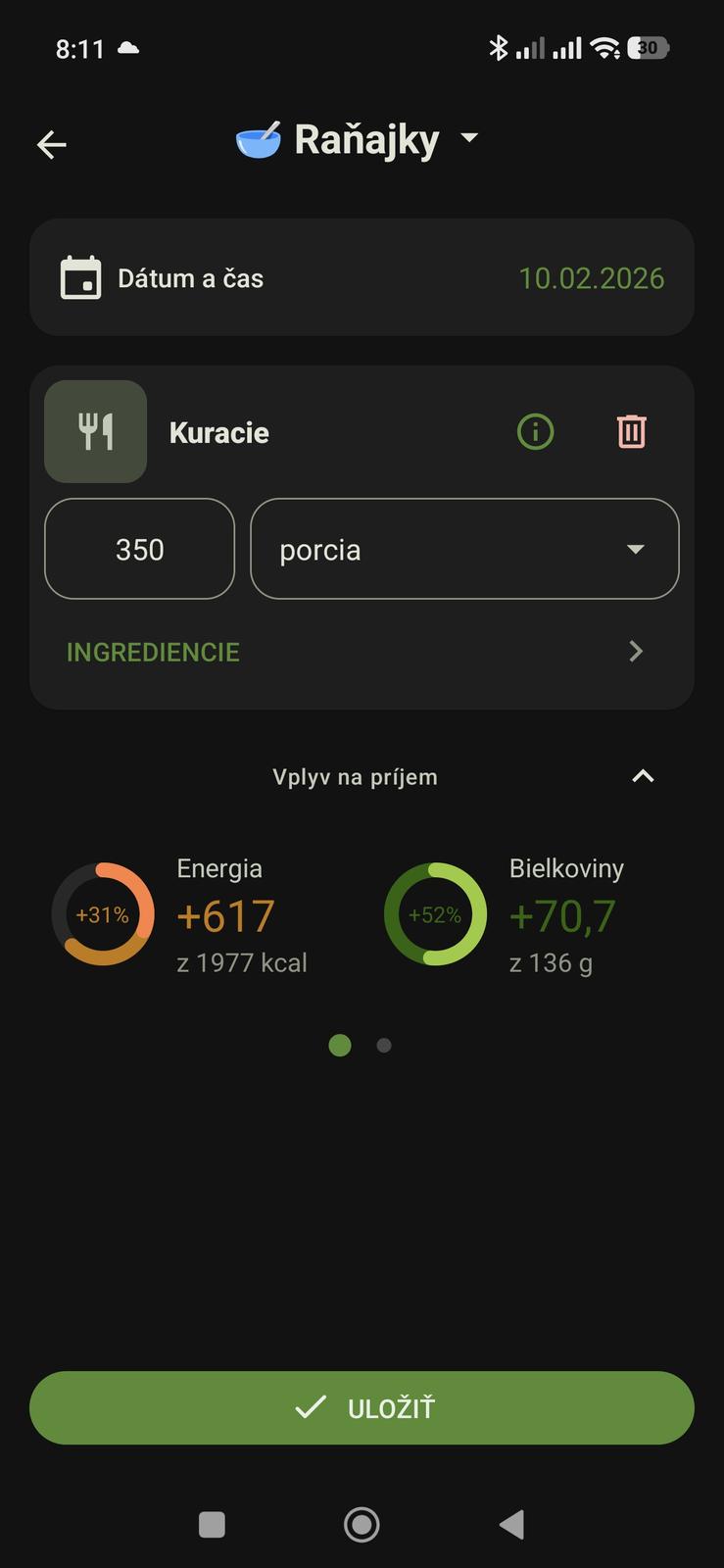
Task: Open the porcia unit dropdown
Action: pos(464,549)
